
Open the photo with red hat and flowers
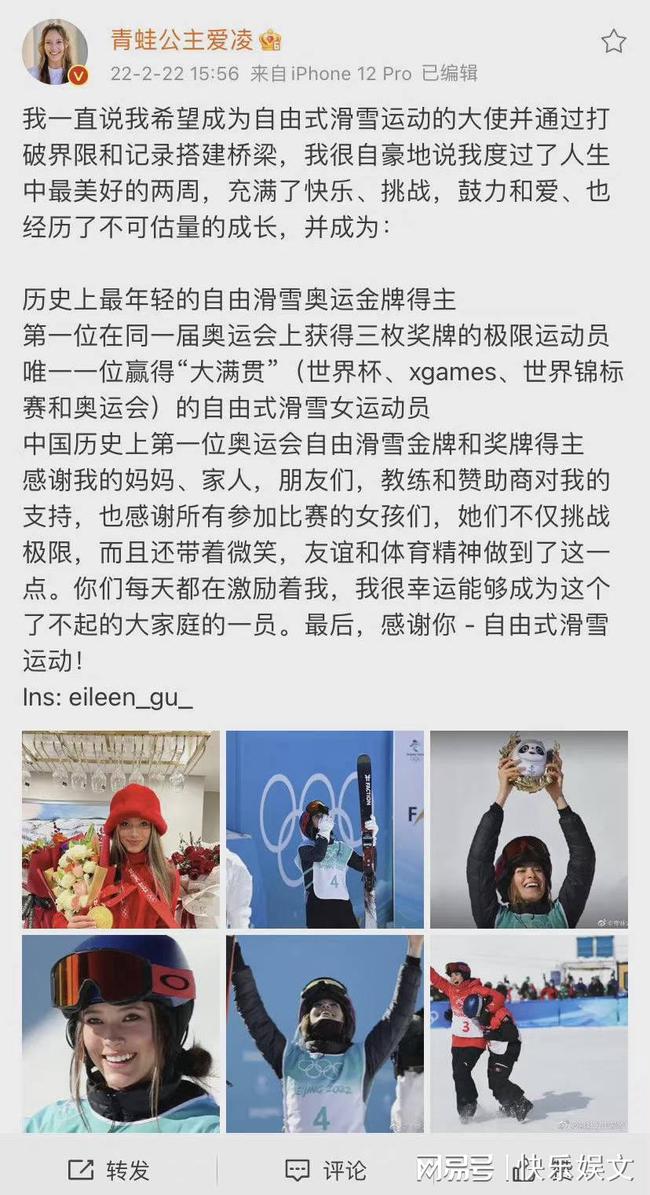tap(120, 829)
